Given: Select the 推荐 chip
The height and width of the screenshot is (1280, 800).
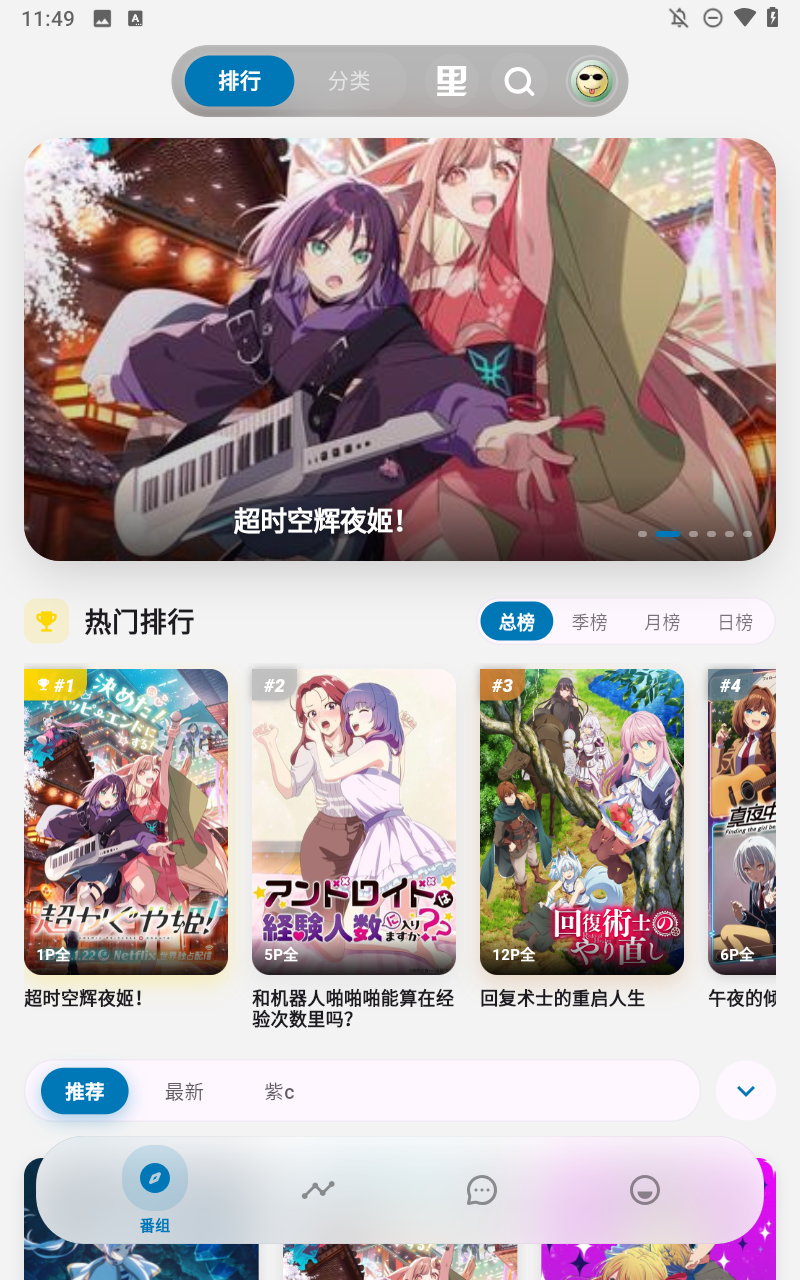Looking at the screenshot, I should coord(85,1091).
